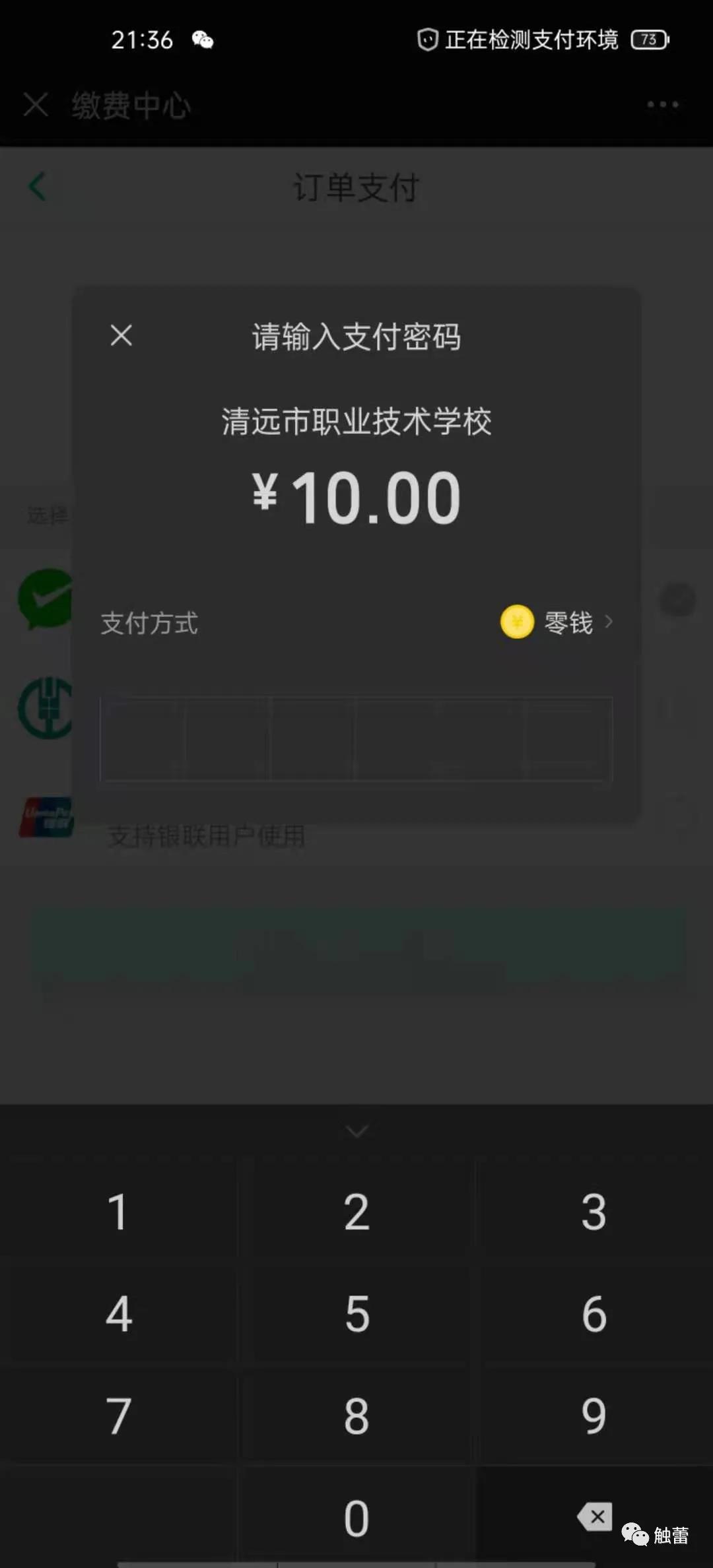The width and height of the screenshot is (713, 1568).
Task: Close the payment password dialog
Action: pyautogui.click(x=121, y=335)
